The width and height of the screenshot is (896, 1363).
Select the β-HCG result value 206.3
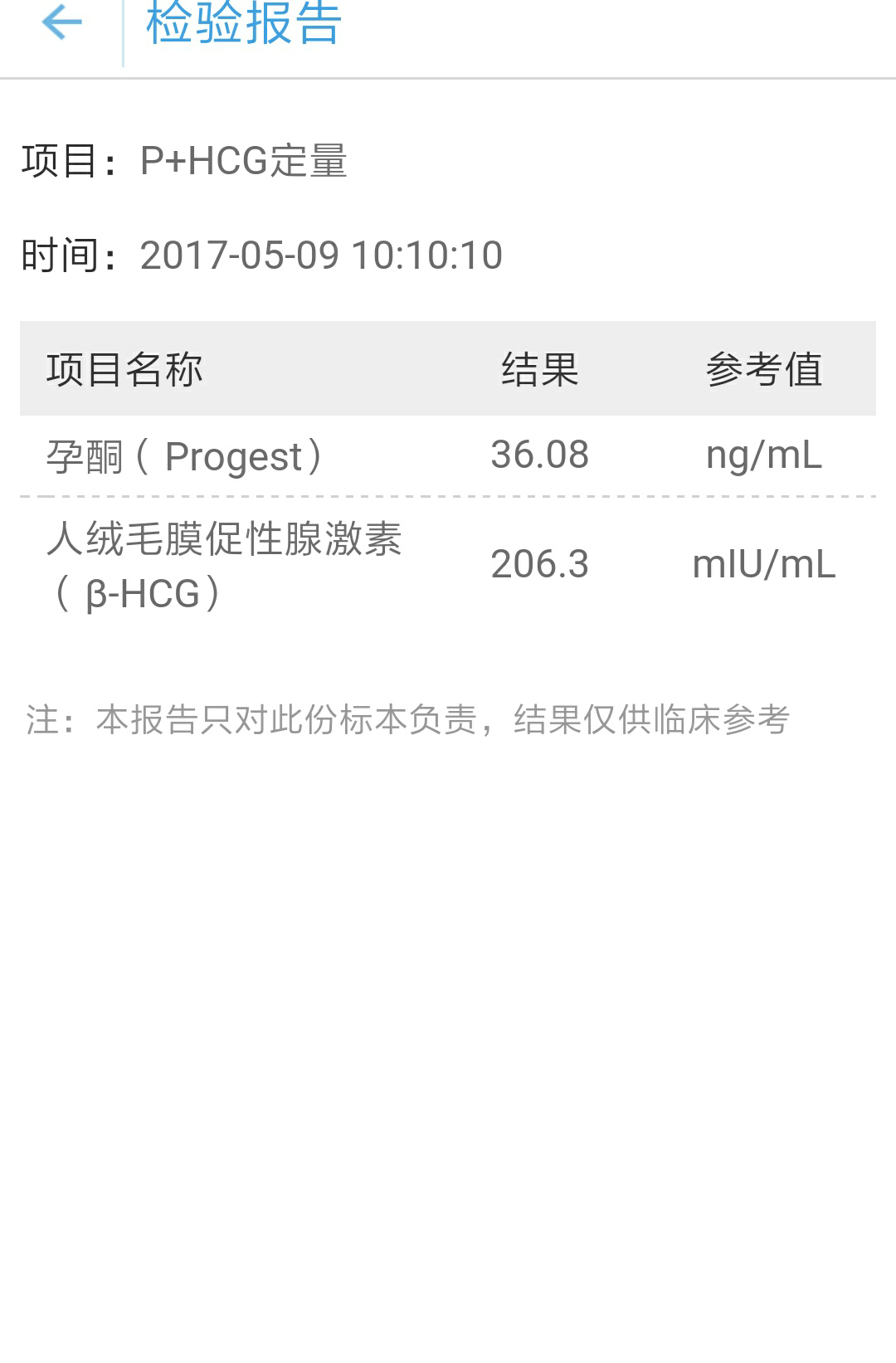coord(539,564)
